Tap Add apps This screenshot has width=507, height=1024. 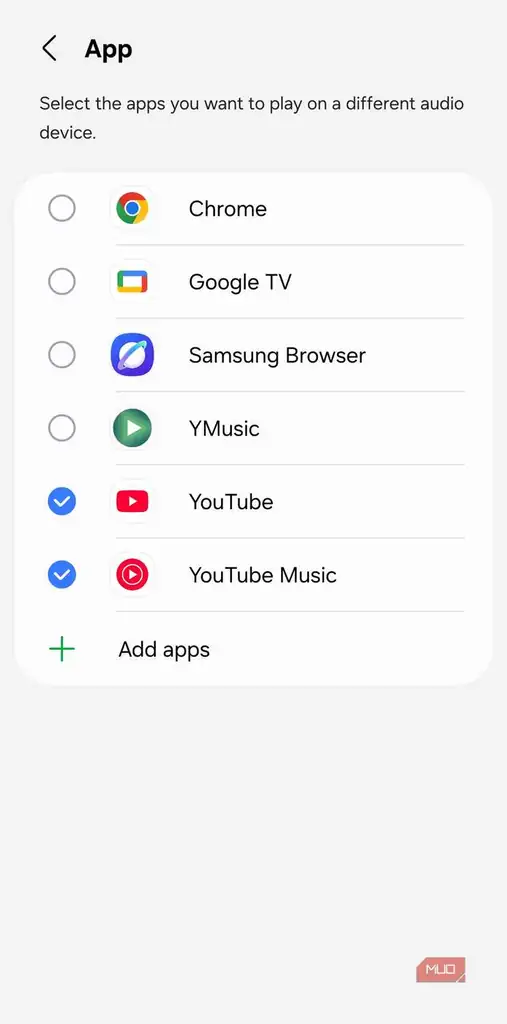pos(254,649)
